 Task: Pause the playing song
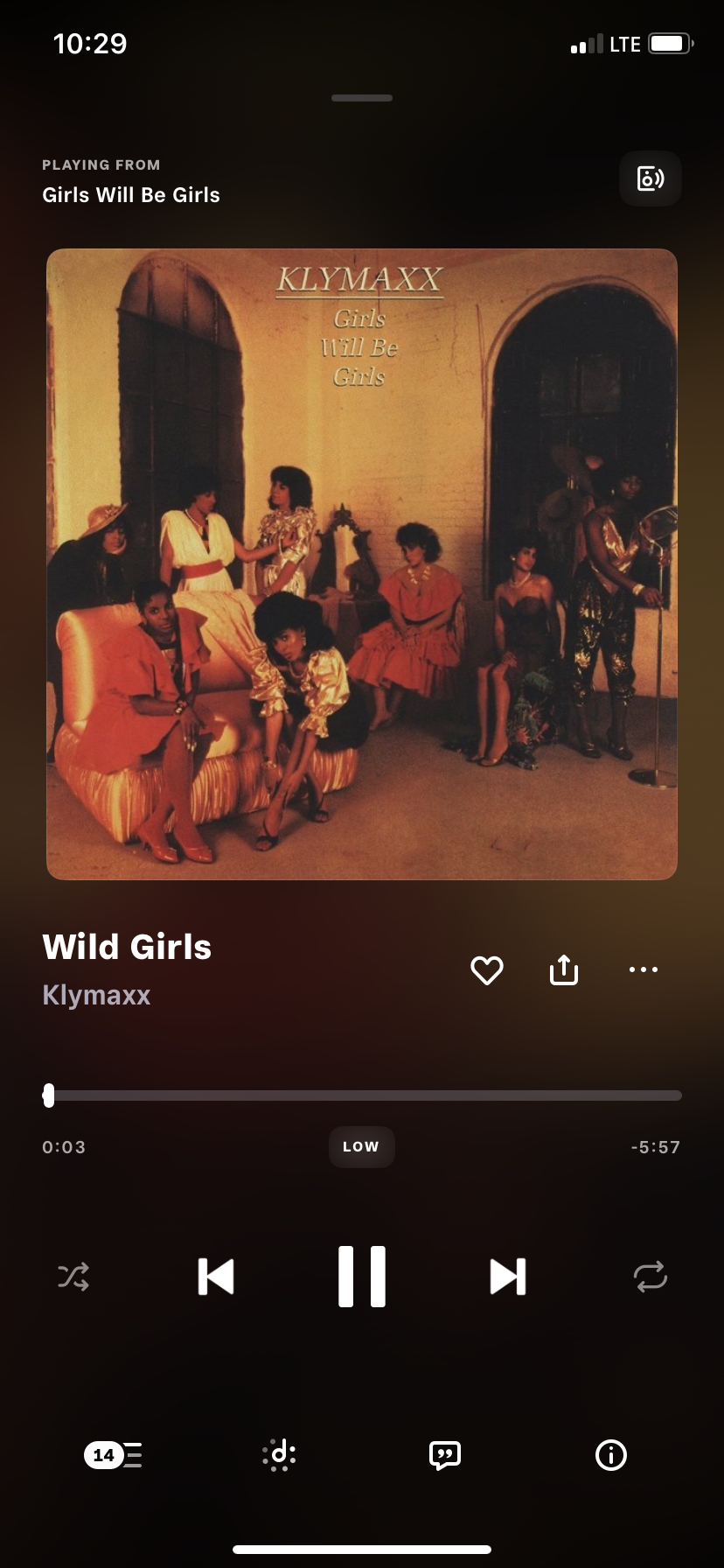(x=362, y=1277)
